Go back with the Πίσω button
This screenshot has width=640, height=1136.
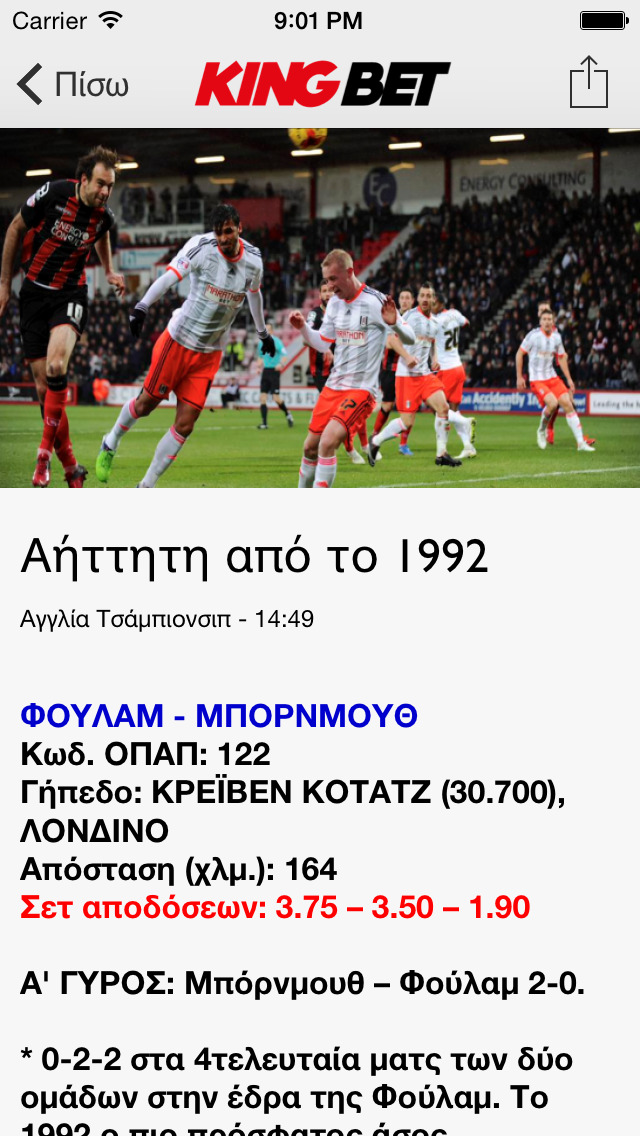73,84
